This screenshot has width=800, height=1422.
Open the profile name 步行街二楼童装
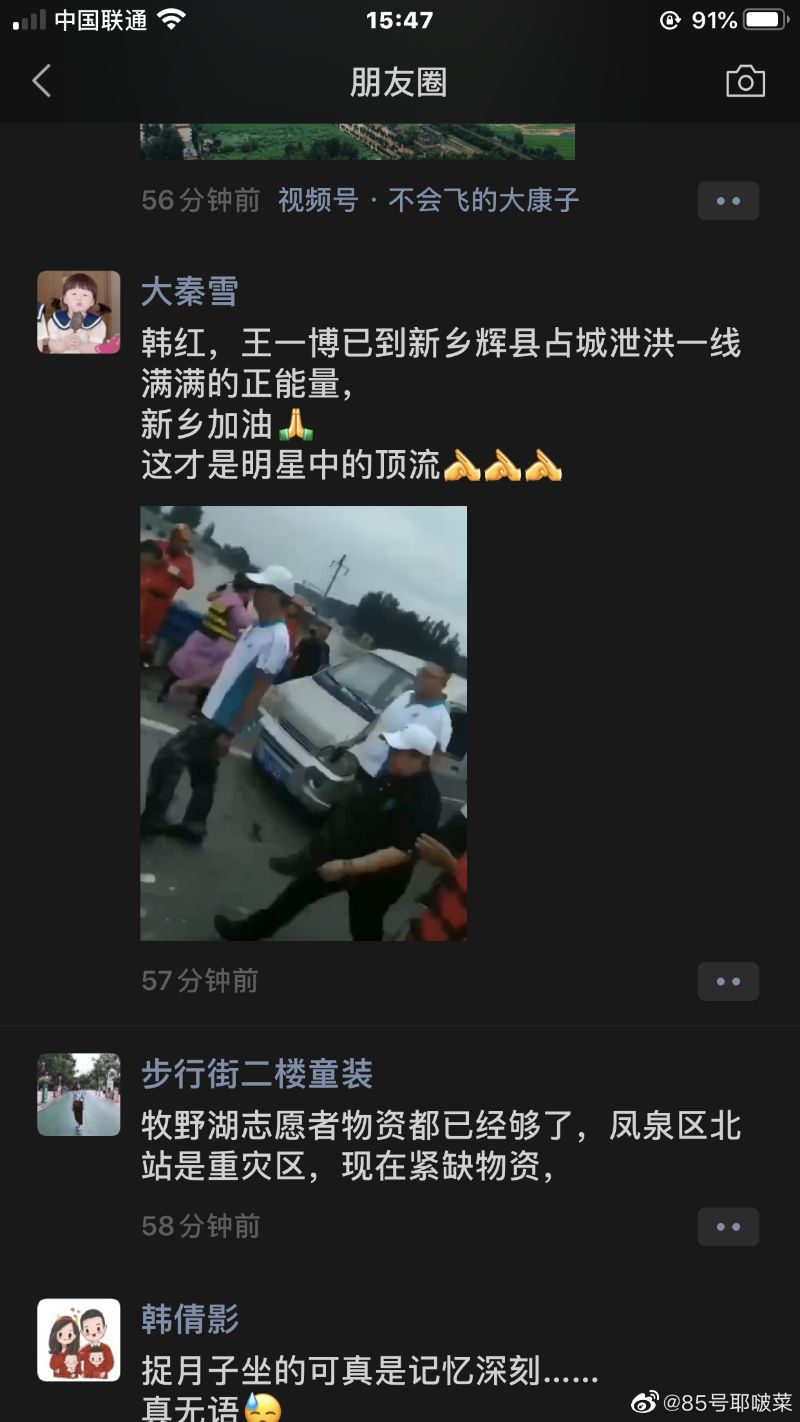pyautogui.click(x=257, y=1074)
